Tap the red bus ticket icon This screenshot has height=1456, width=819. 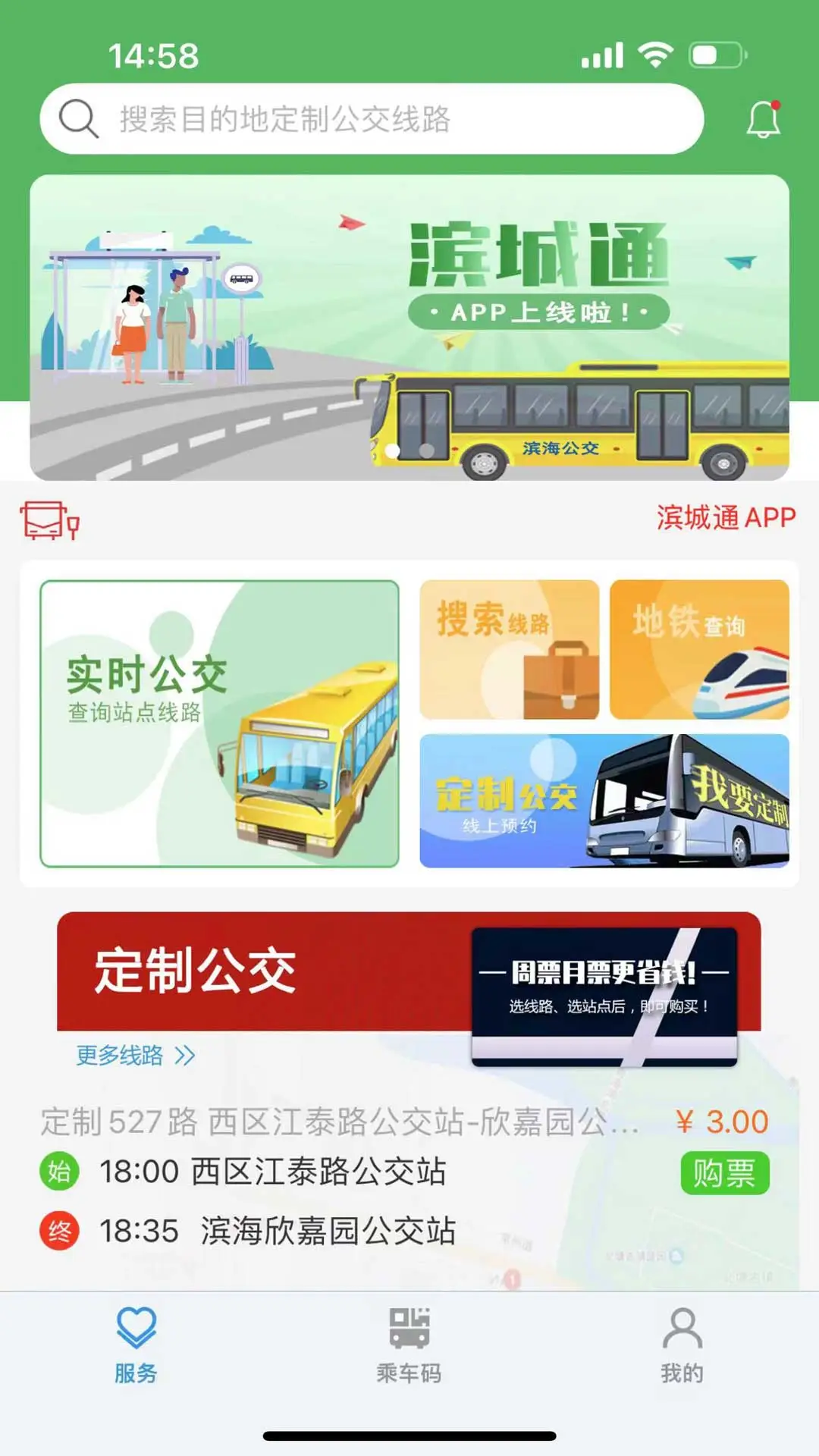[x=48, y=520]
